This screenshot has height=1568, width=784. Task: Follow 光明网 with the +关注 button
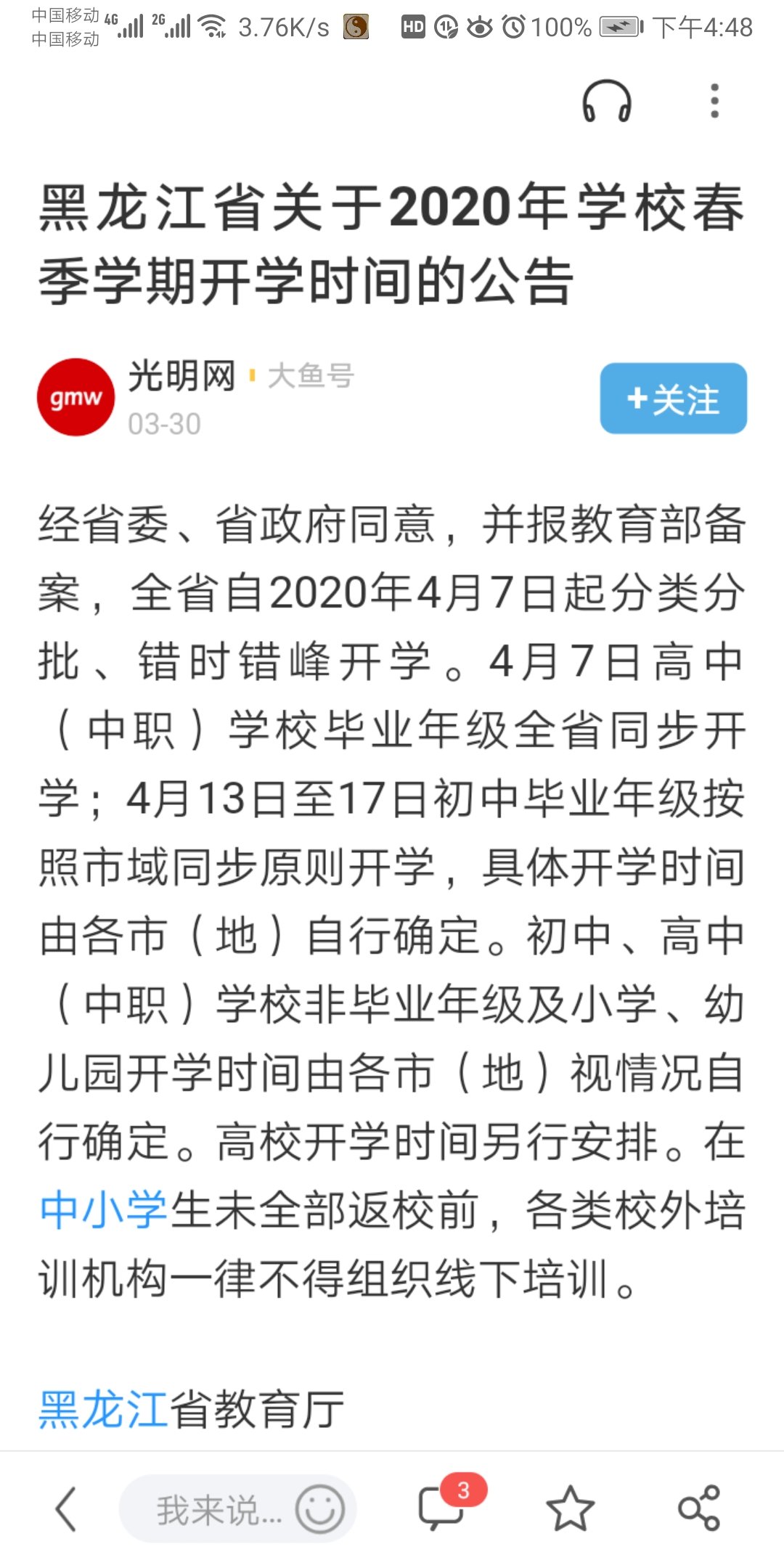click(673, 399)
